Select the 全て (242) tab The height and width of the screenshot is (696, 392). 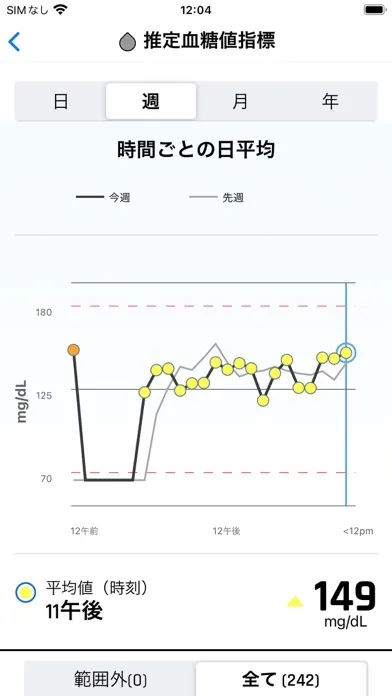pyautogui.click(x=281, y=679)
